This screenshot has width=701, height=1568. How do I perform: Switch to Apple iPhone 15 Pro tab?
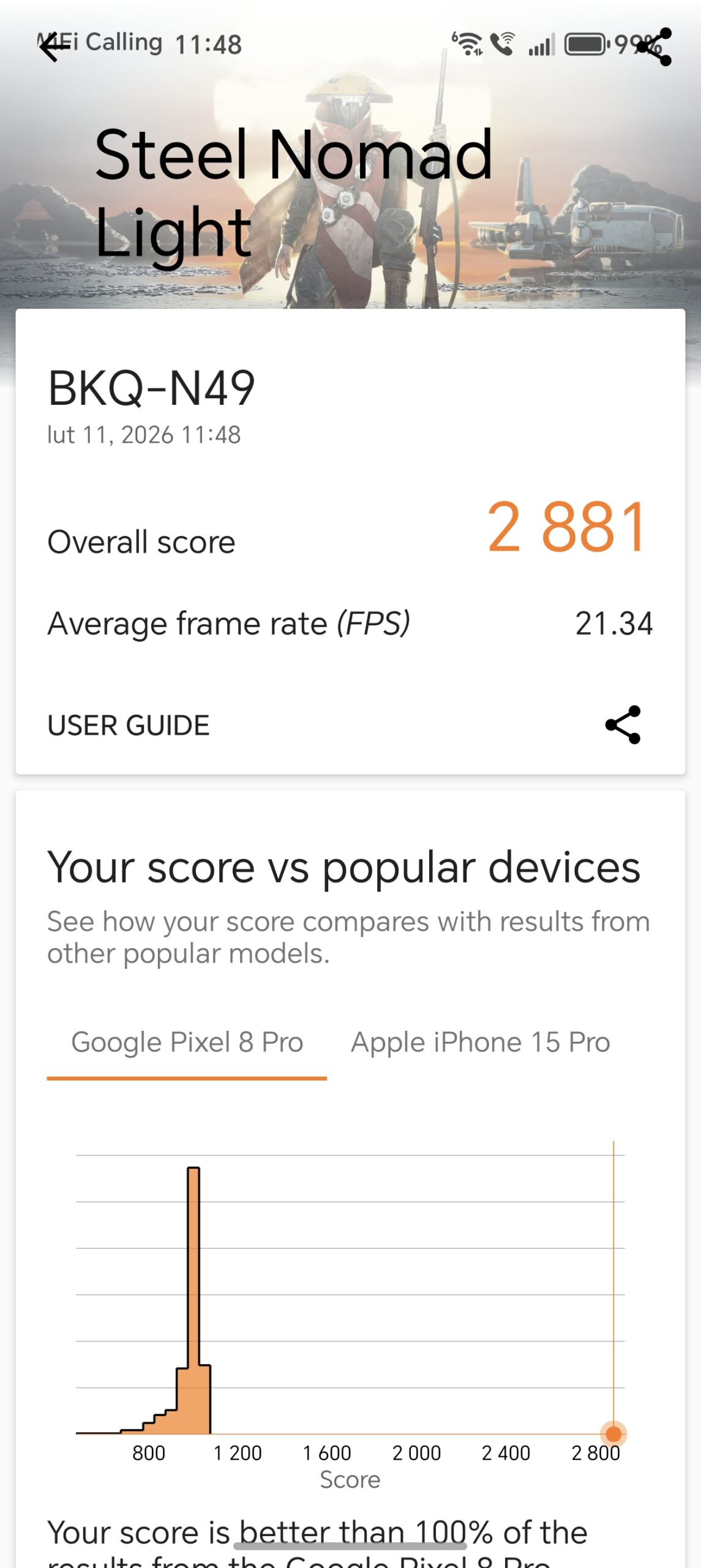click(481, 1042)
